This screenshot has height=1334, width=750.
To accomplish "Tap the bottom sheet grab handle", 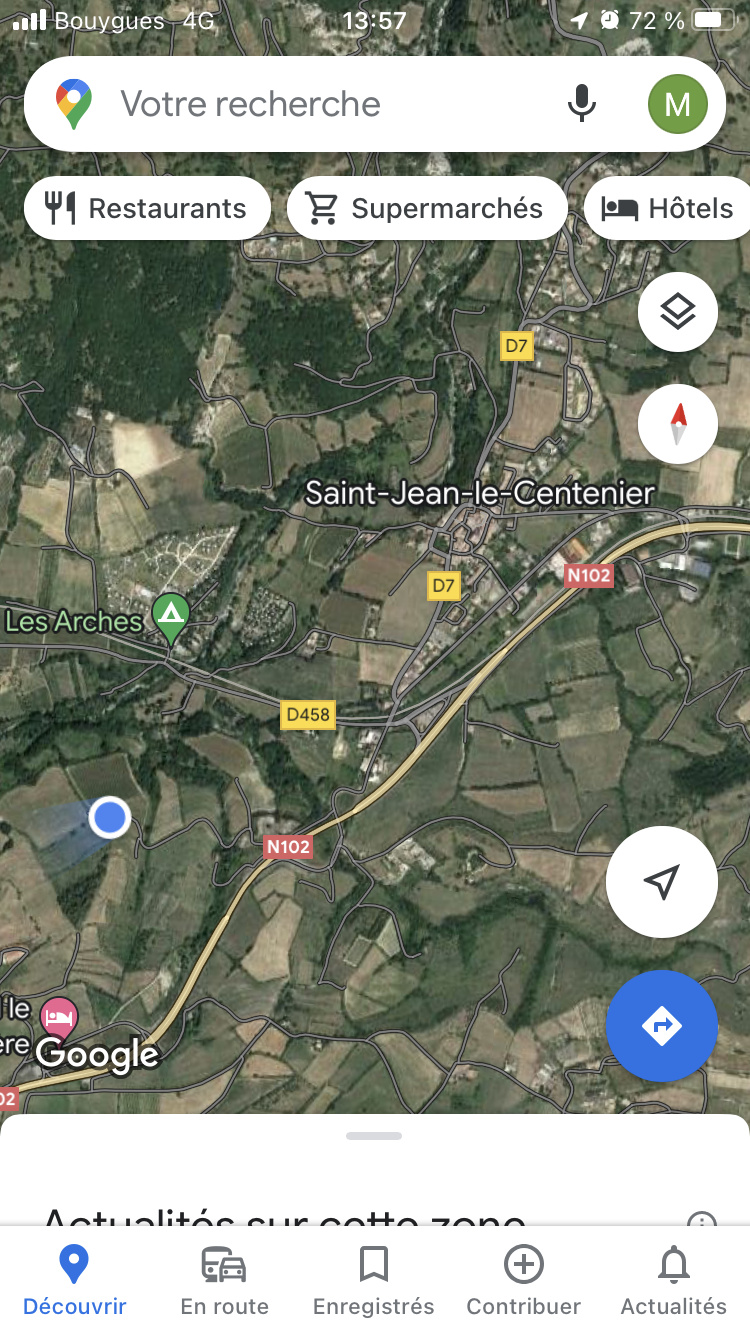I will 374,1136.
